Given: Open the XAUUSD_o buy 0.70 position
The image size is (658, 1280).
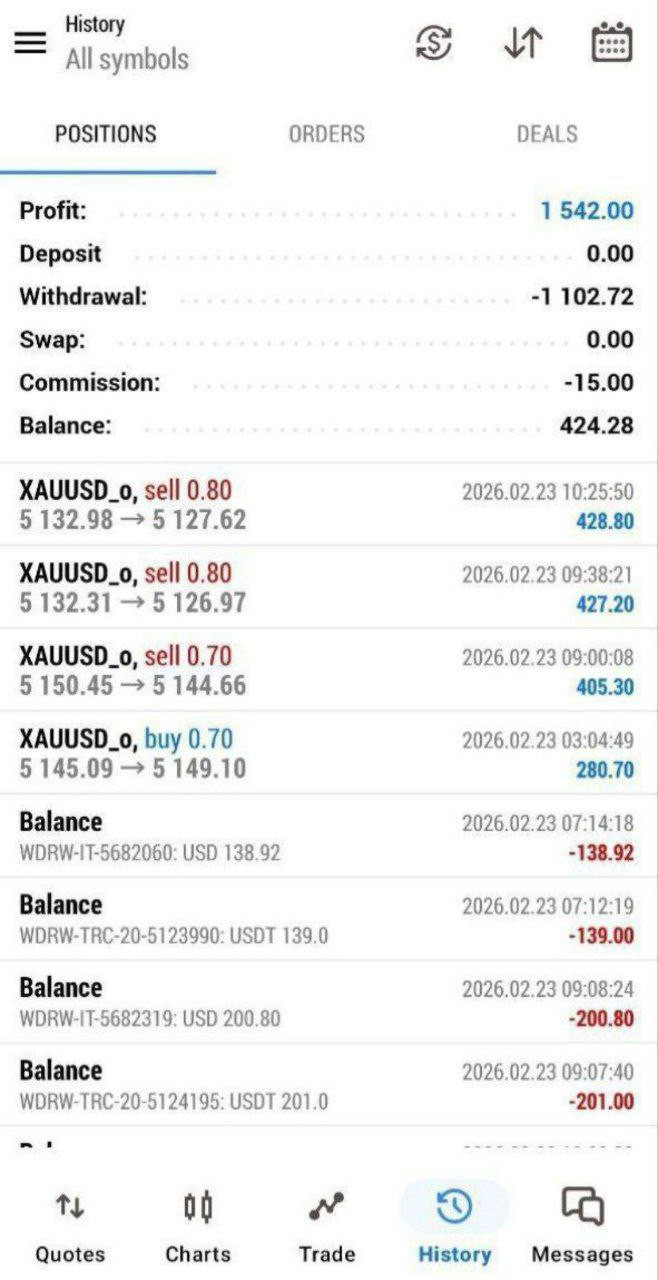Looking at the screenshot, I should pyautogui.click(x=326, y=754).
